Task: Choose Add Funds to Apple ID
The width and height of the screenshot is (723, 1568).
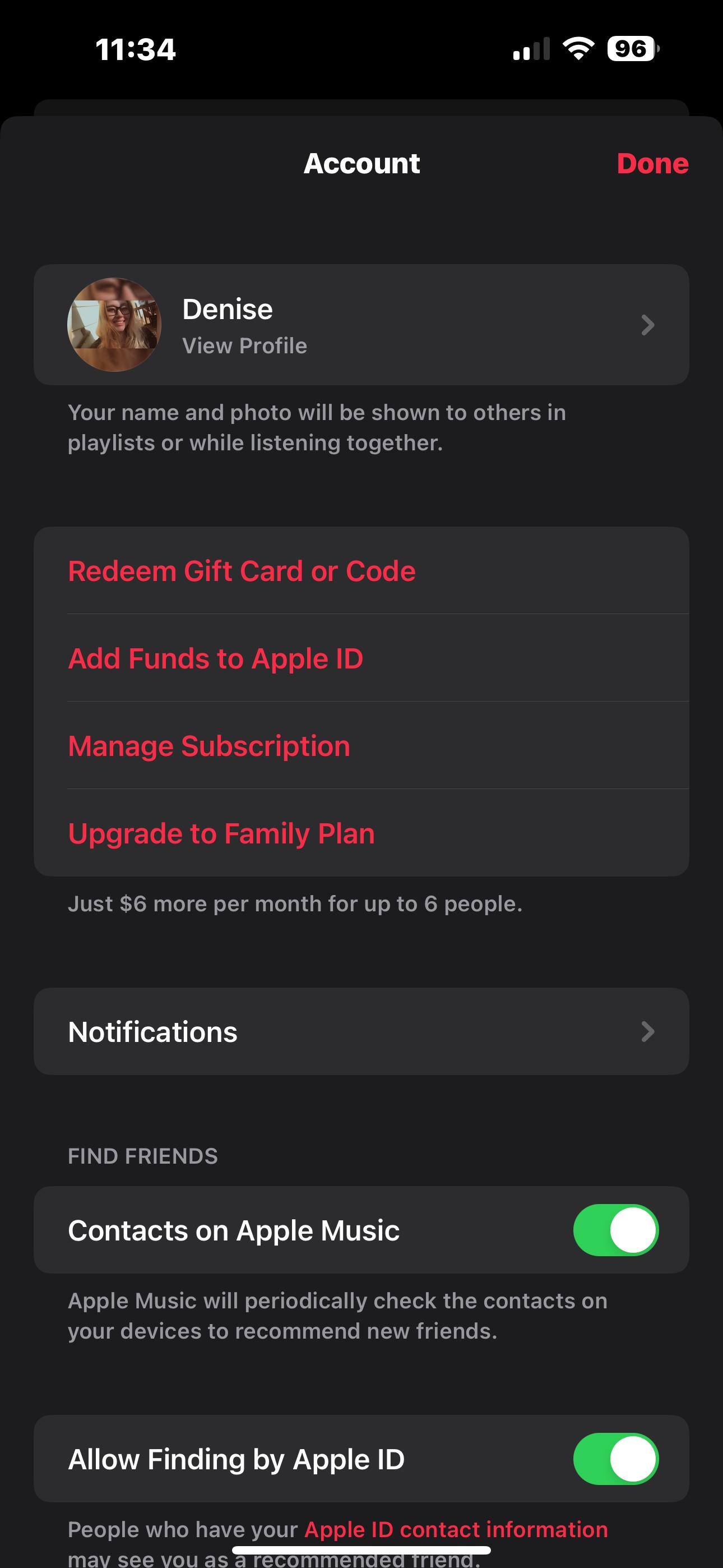Action: (215, 658)
